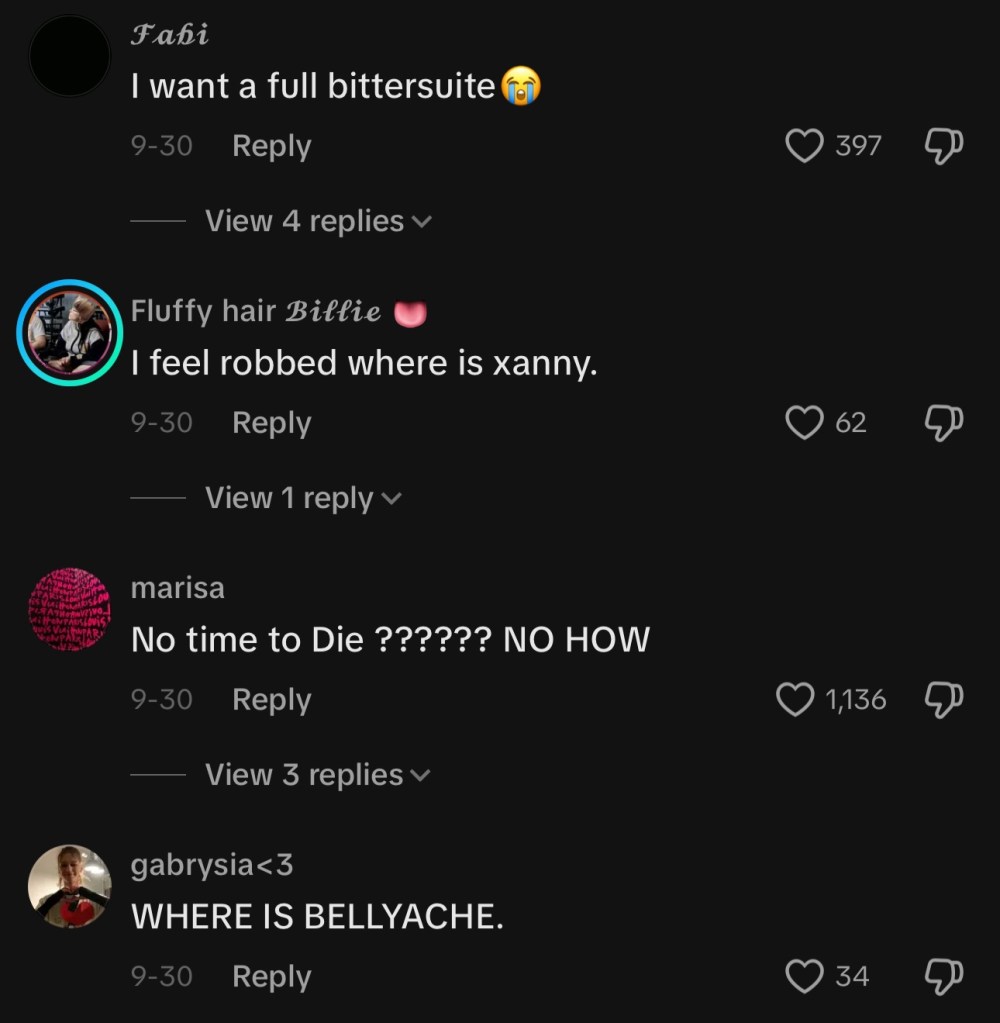Dislike marisa's comment
The height and width of the screenshot is (1023, 1000).
pos(942,699)
